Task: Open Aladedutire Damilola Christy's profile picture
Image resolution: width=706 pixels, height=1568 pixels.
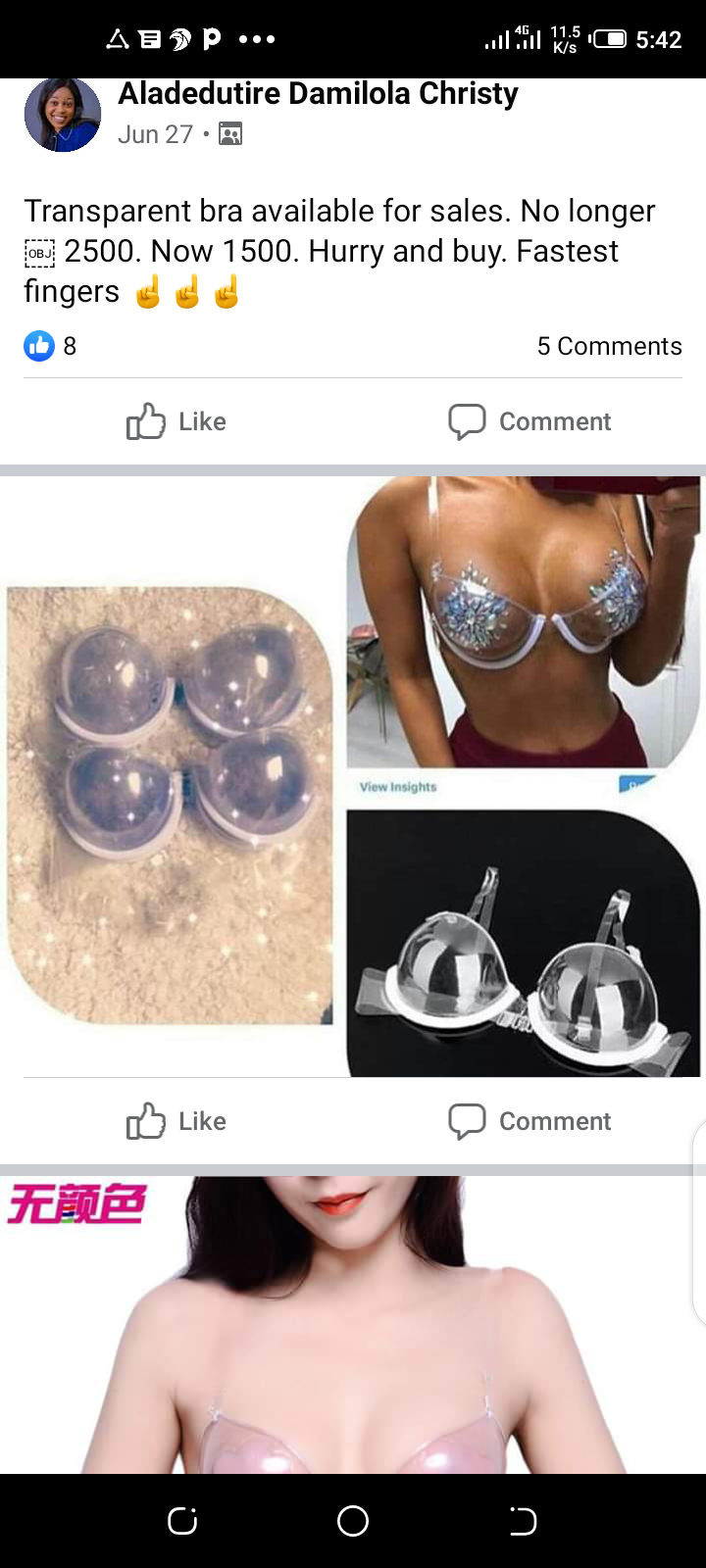Action: pyautogui.click(x=62, y=115)
